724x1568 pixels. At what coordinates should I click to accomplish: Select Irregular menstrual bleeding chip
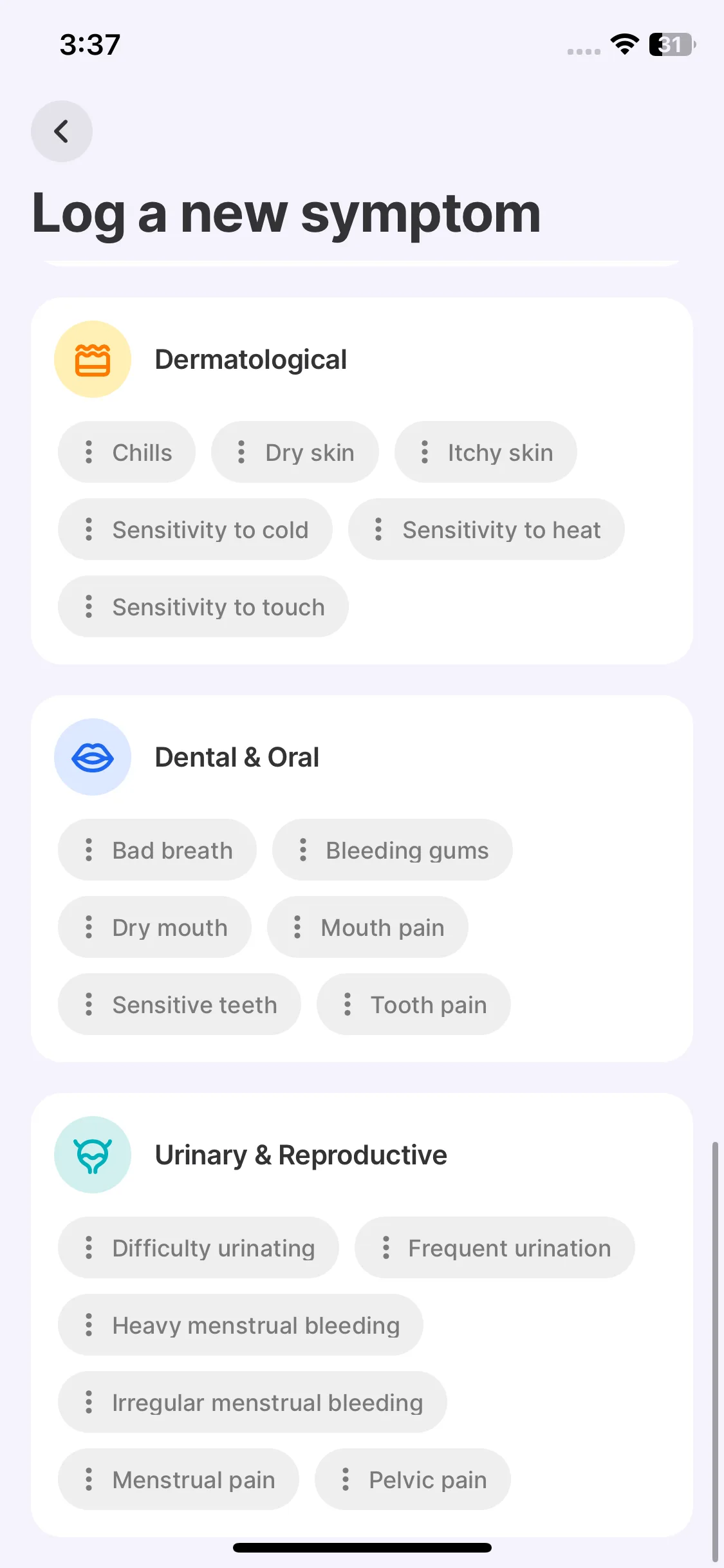click(x=252, y=1402)
